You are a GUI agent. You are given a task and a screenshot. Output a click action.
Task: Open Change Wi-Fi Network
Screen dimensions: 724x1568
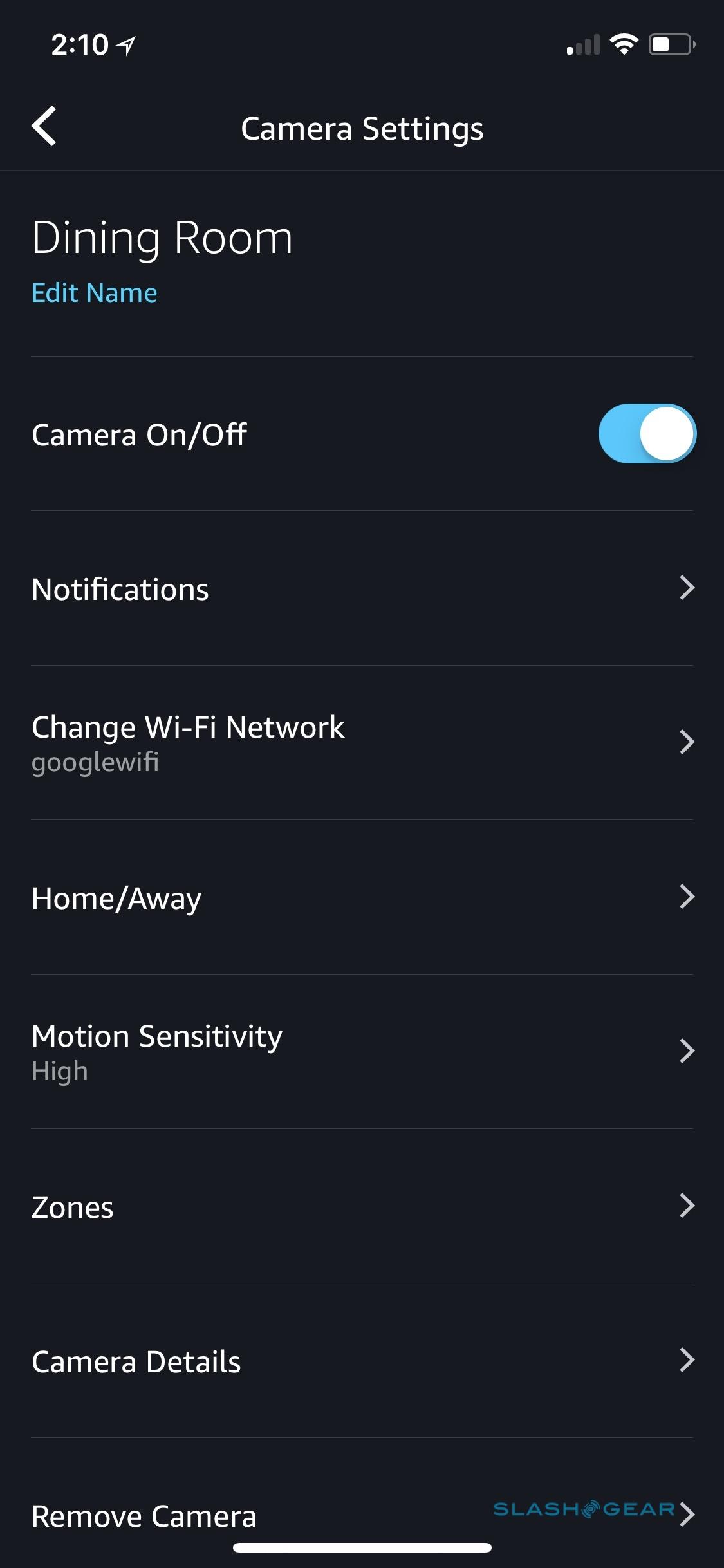tap(362, 743)
